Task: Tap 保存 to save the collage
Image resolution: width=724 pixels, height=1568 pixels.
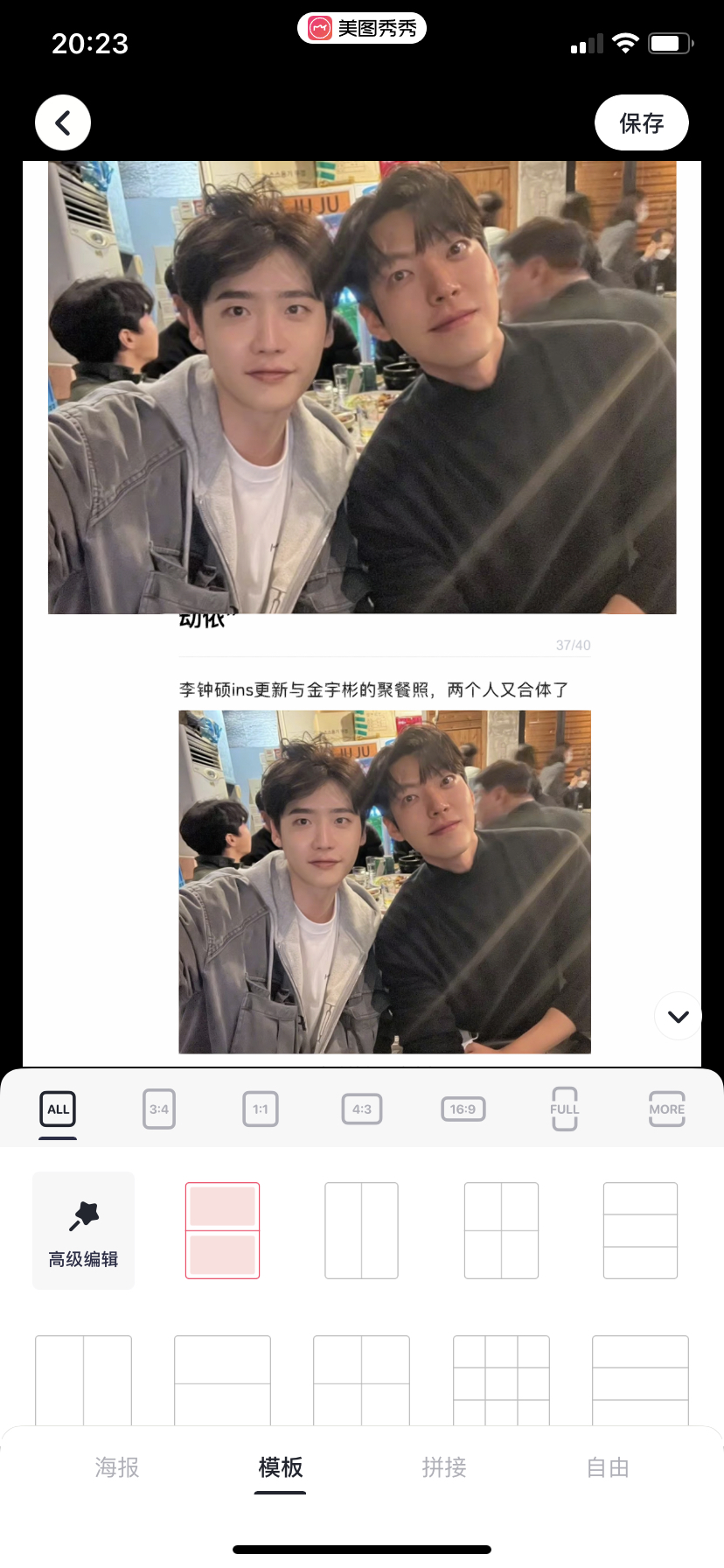Action: point(642,122)
